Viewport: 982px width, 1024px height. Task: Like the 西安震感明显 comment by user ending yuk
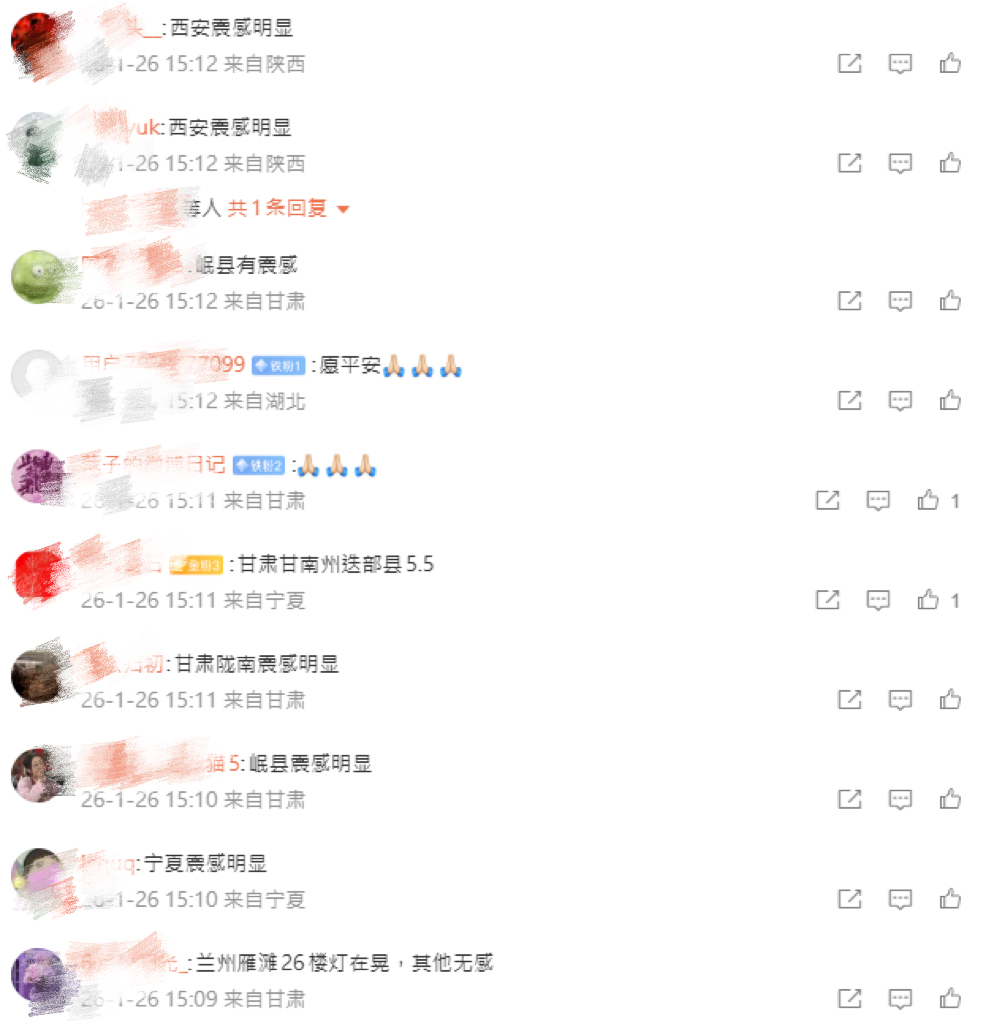(950, 164)
